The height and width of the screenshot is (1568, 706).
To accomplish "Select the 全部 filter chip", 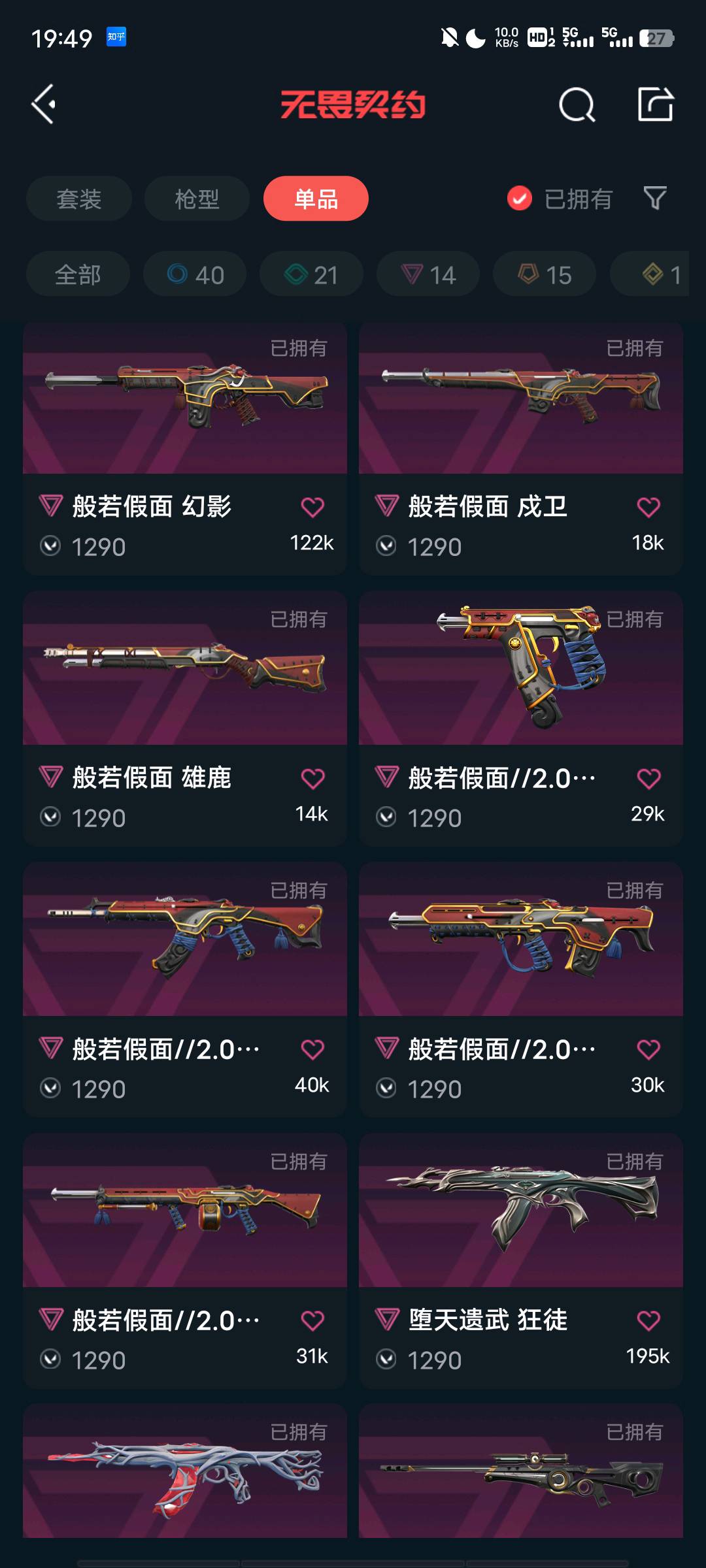I will [x=78, y=274].
